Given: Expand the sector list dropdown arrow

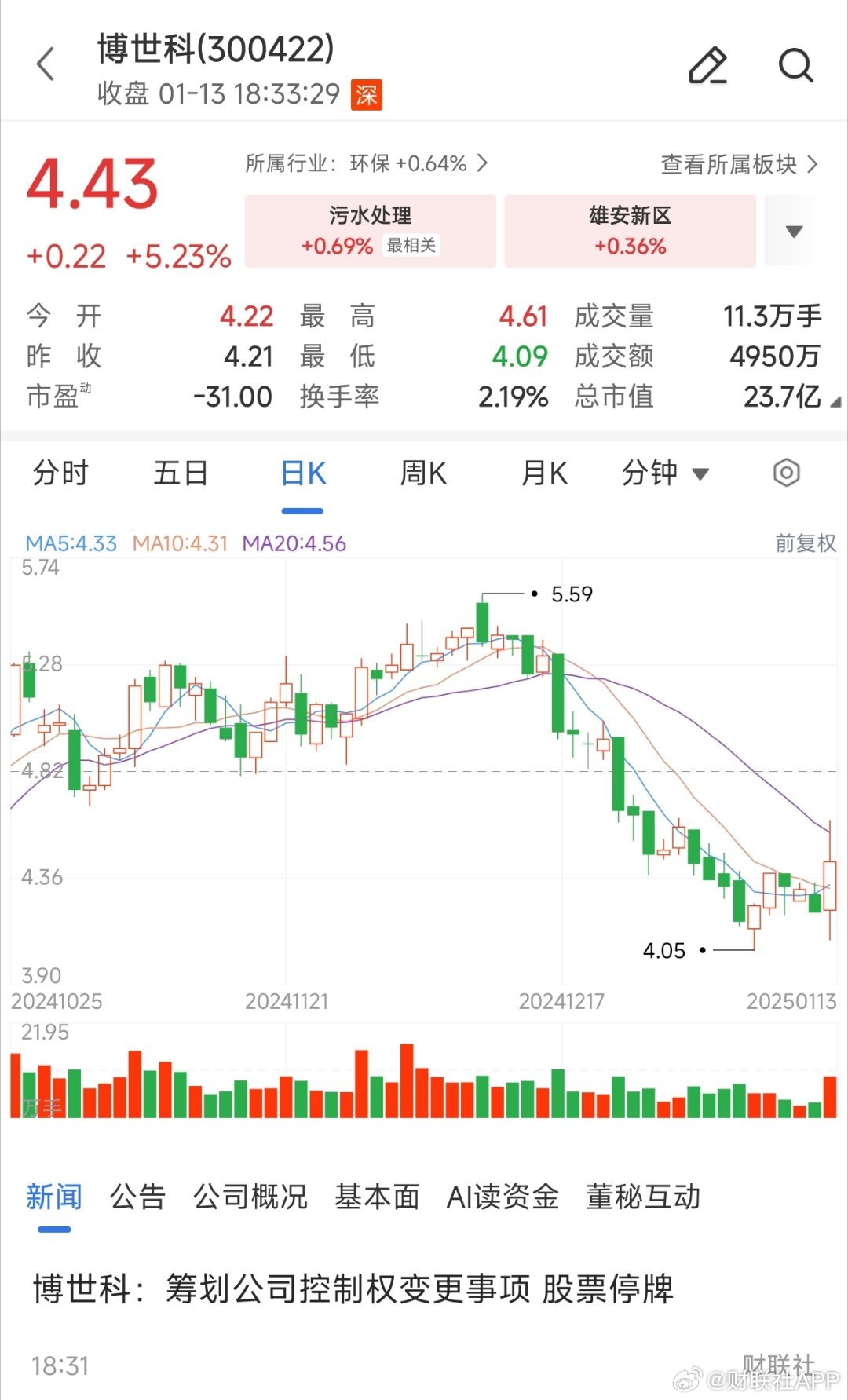Looking at the screenshot, I should pos(794,231).
